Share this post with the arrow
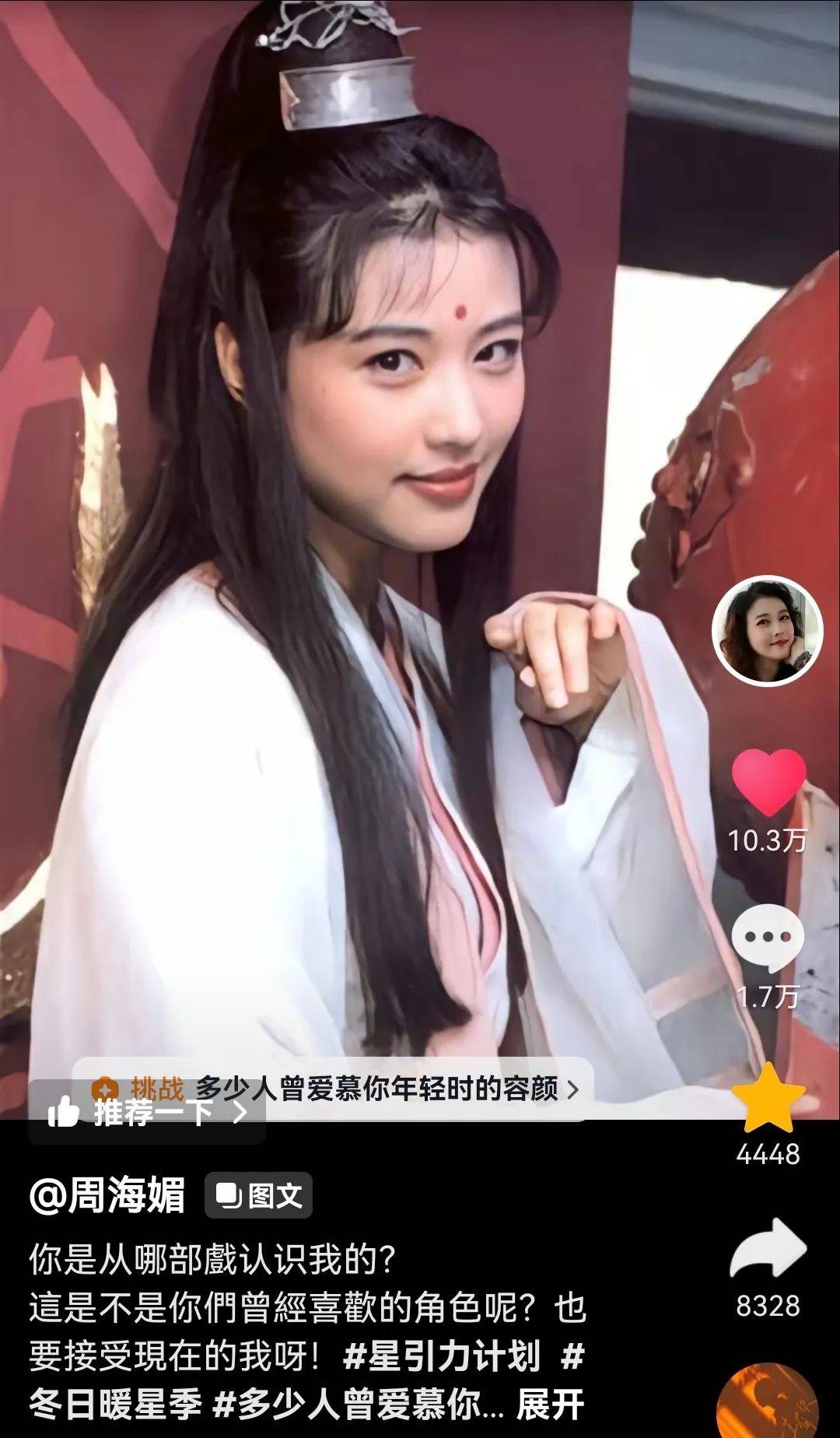 [768, 1249]
